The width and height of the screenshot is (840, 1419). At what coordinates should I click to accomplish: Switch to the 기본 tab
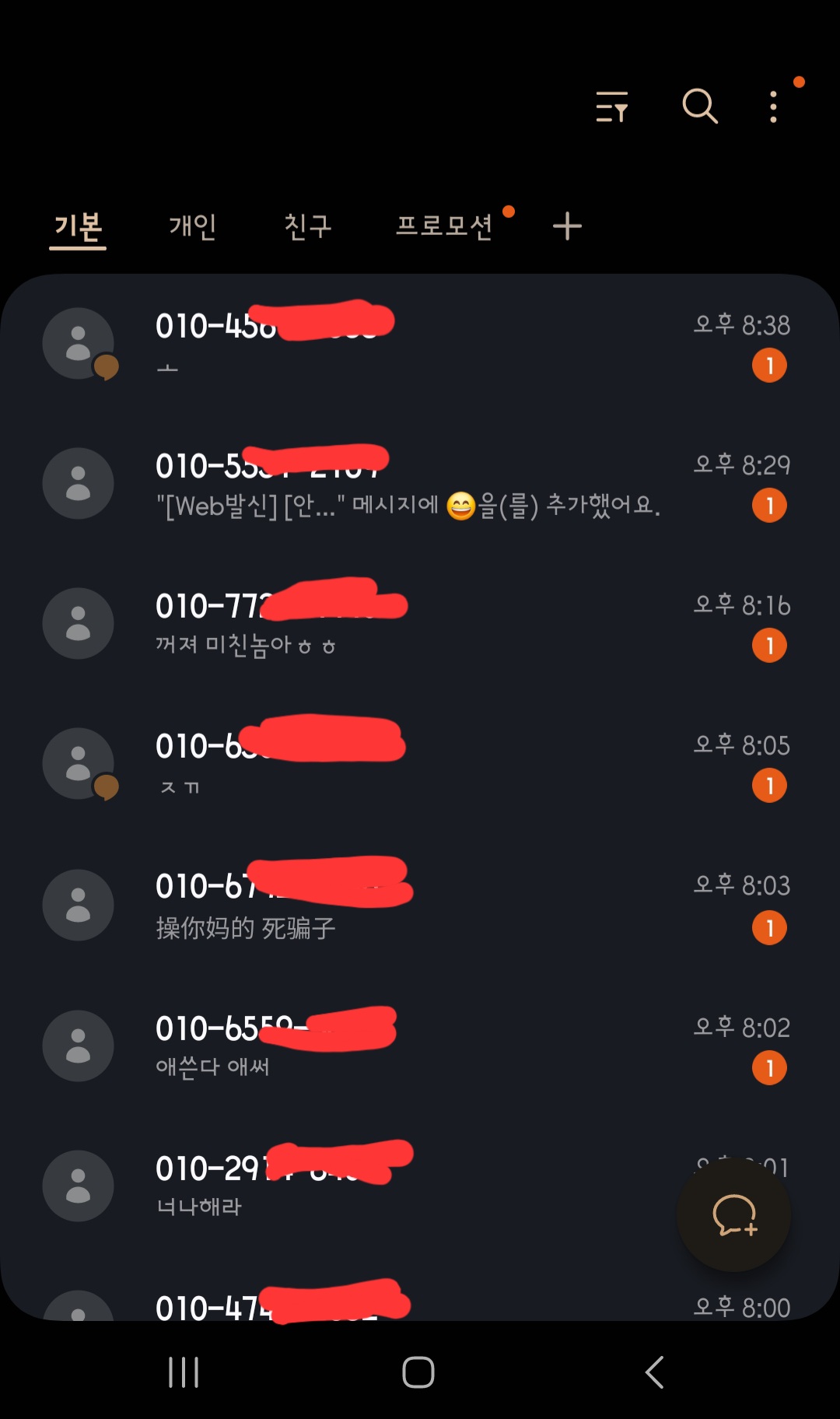point(78,227)
